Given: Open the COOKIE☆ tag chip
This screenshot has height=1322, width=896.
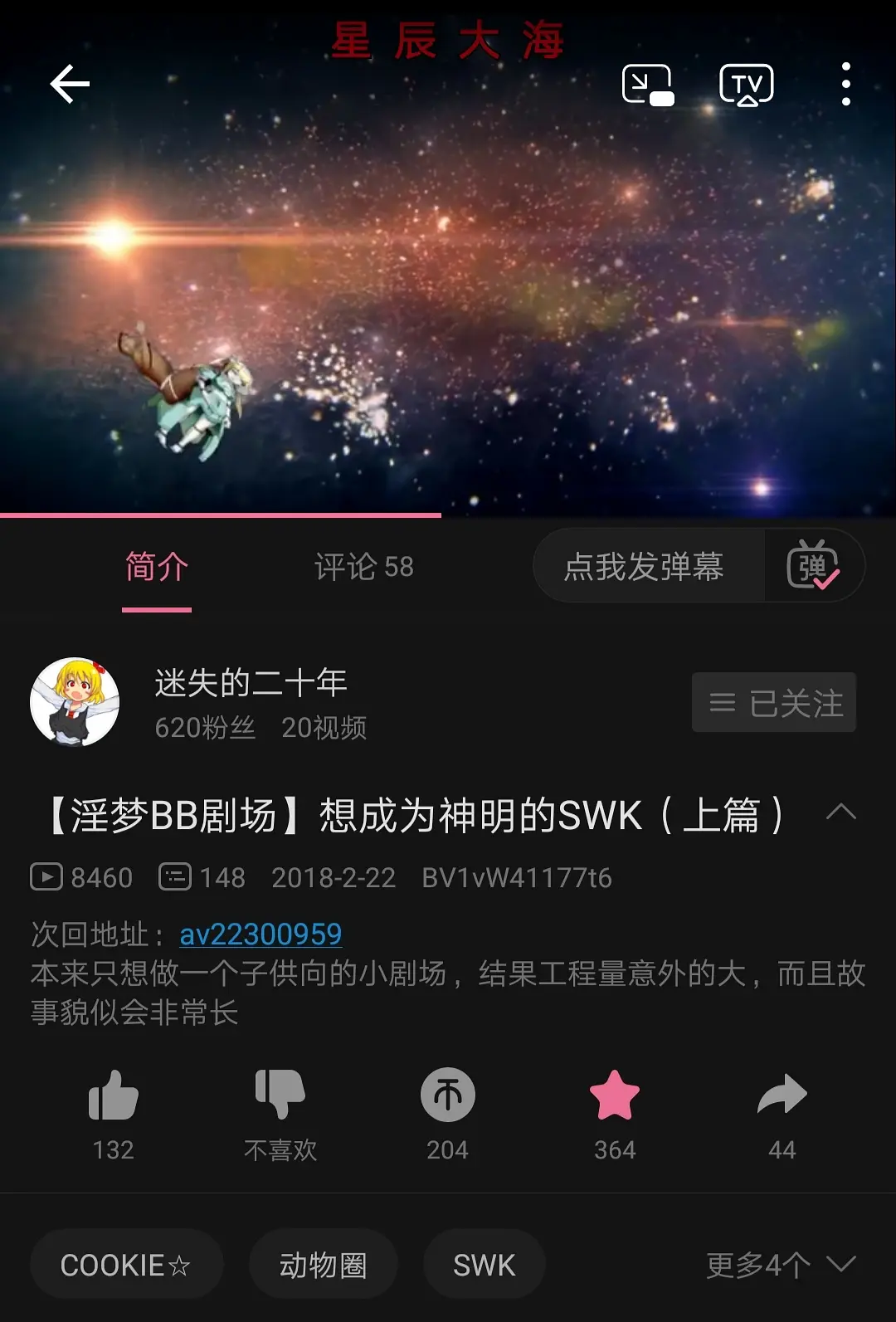Looking at the screenshot, I should pos(126,1265).
